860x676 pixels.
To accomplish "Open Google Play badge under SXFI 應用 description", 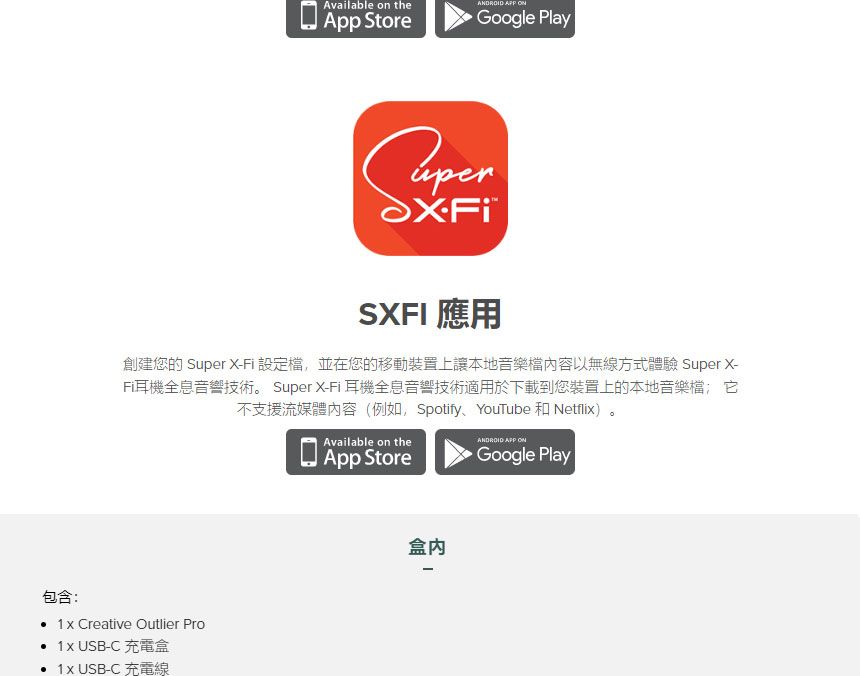I will (x=505, y=452).
